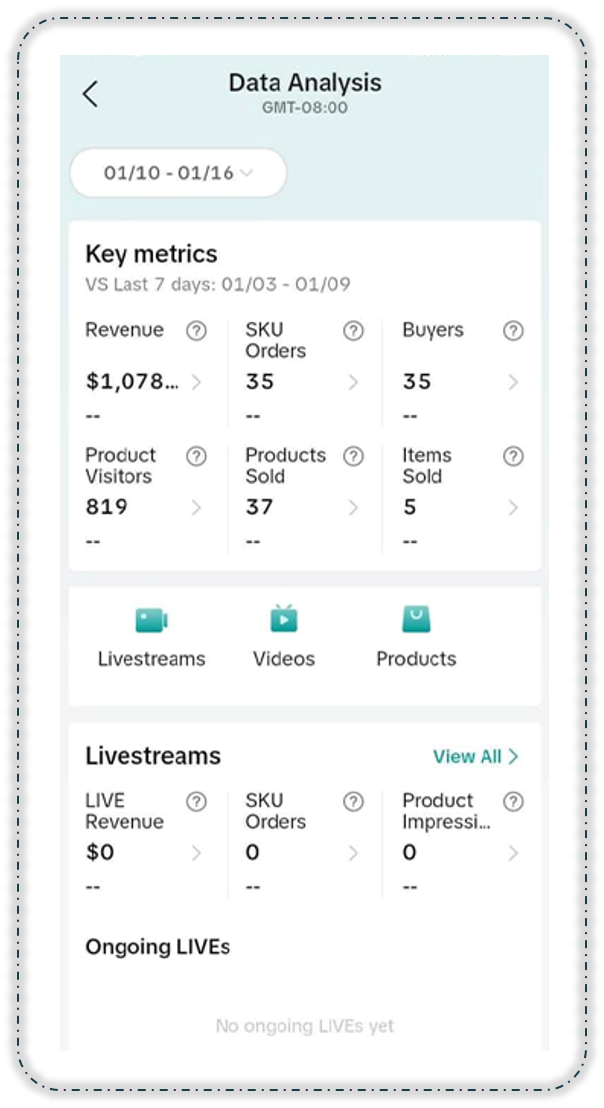Go back from Data Analysis
Viewport: 604px width, 1108px height.
click(x=90, y=94)
